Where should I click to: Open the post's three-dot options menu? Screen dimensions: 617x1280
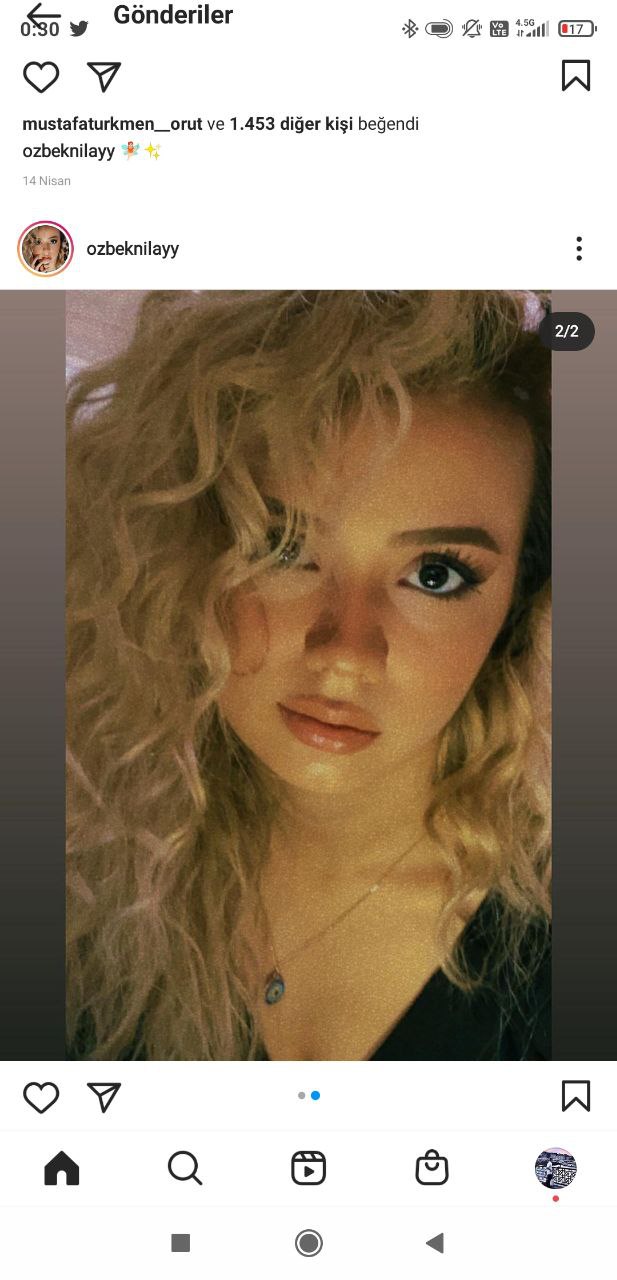tap(578, 249)
